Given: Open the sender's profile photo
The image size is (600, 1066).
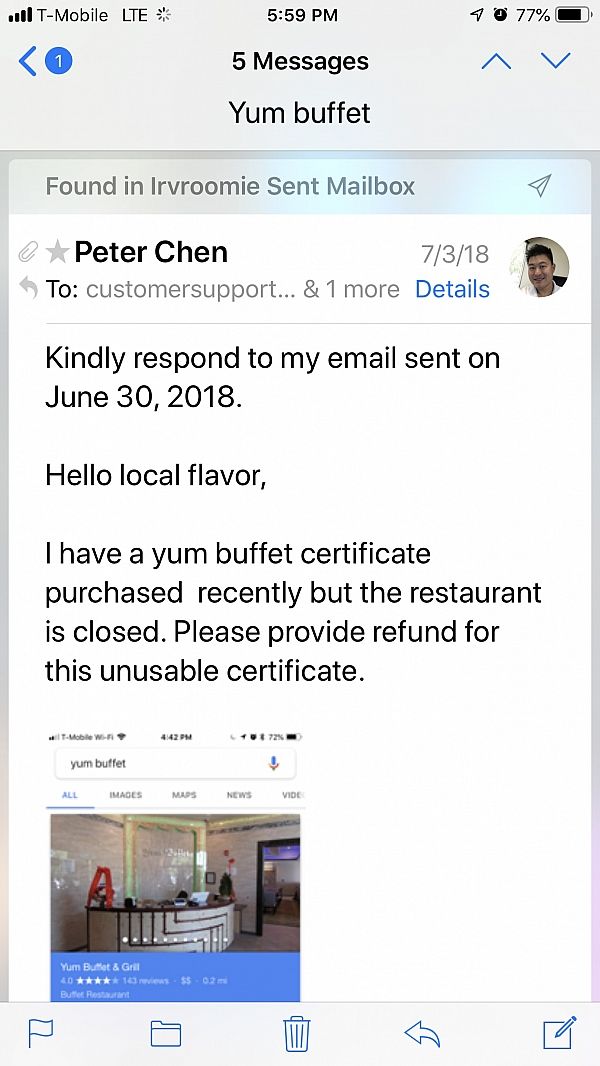Looking at the screenshot, I should click(540, 267).
